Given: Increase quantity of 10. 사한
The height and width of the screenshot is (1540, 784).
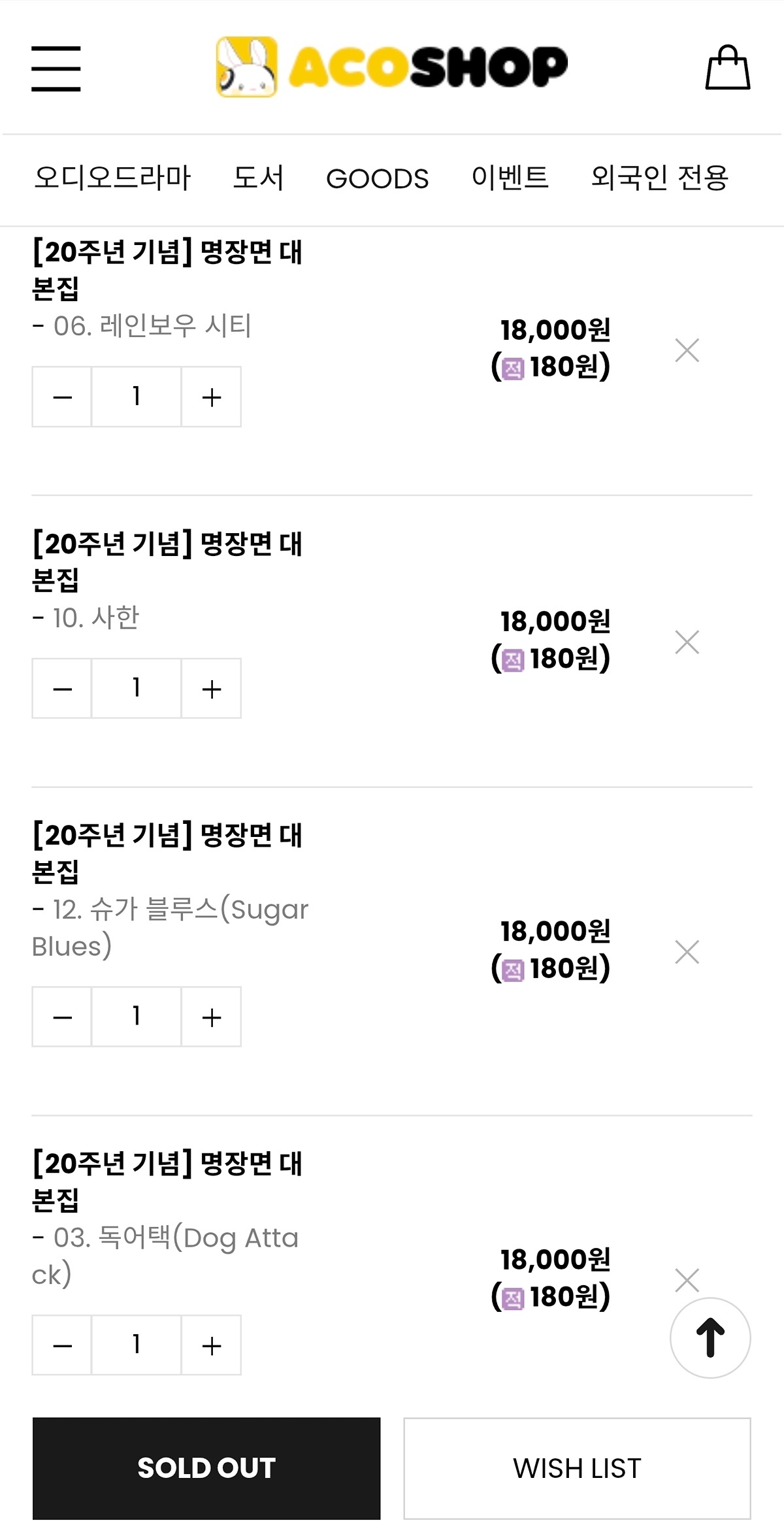Looking at the screenshot, I should [x=211, y=688].
